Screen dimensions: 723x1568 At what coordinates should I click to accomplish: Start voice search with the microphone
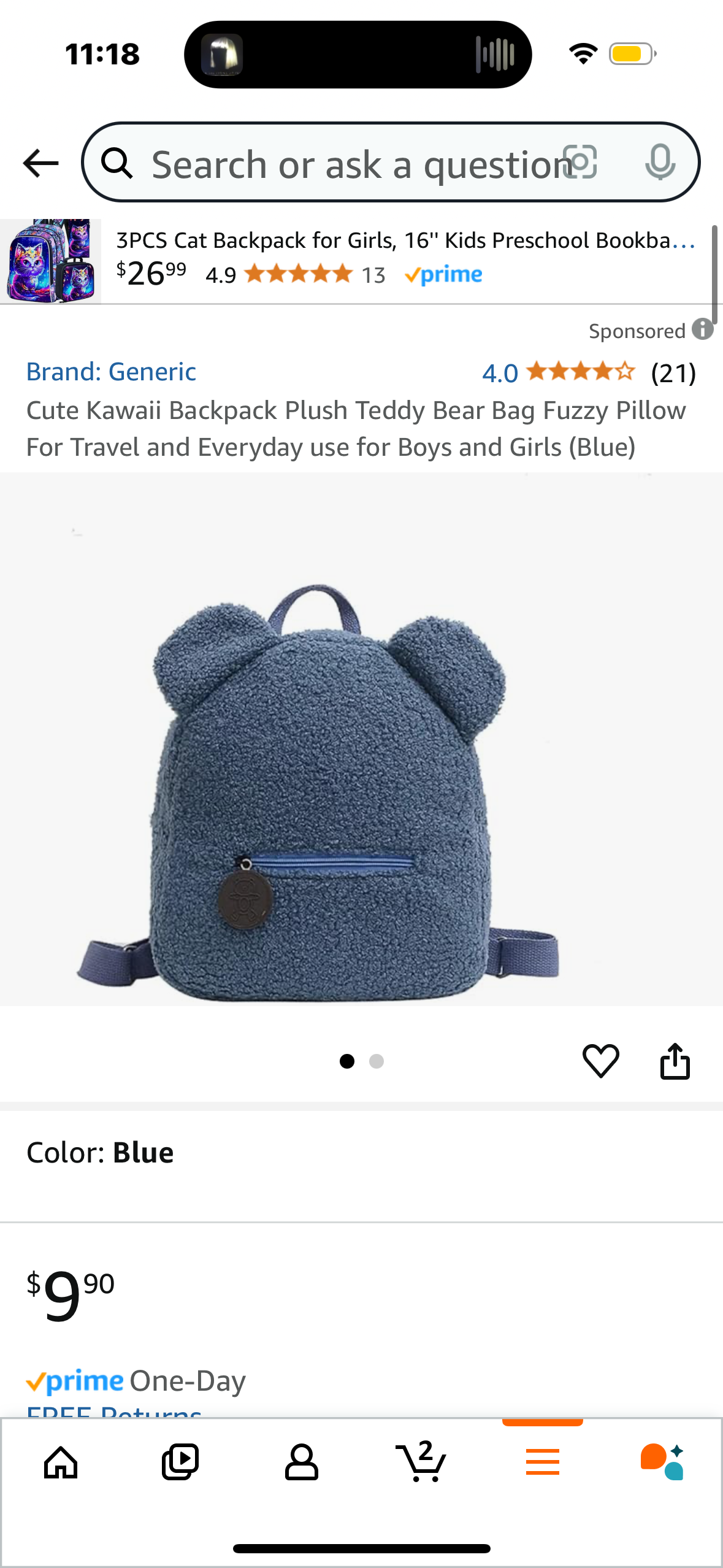point(660,163)
